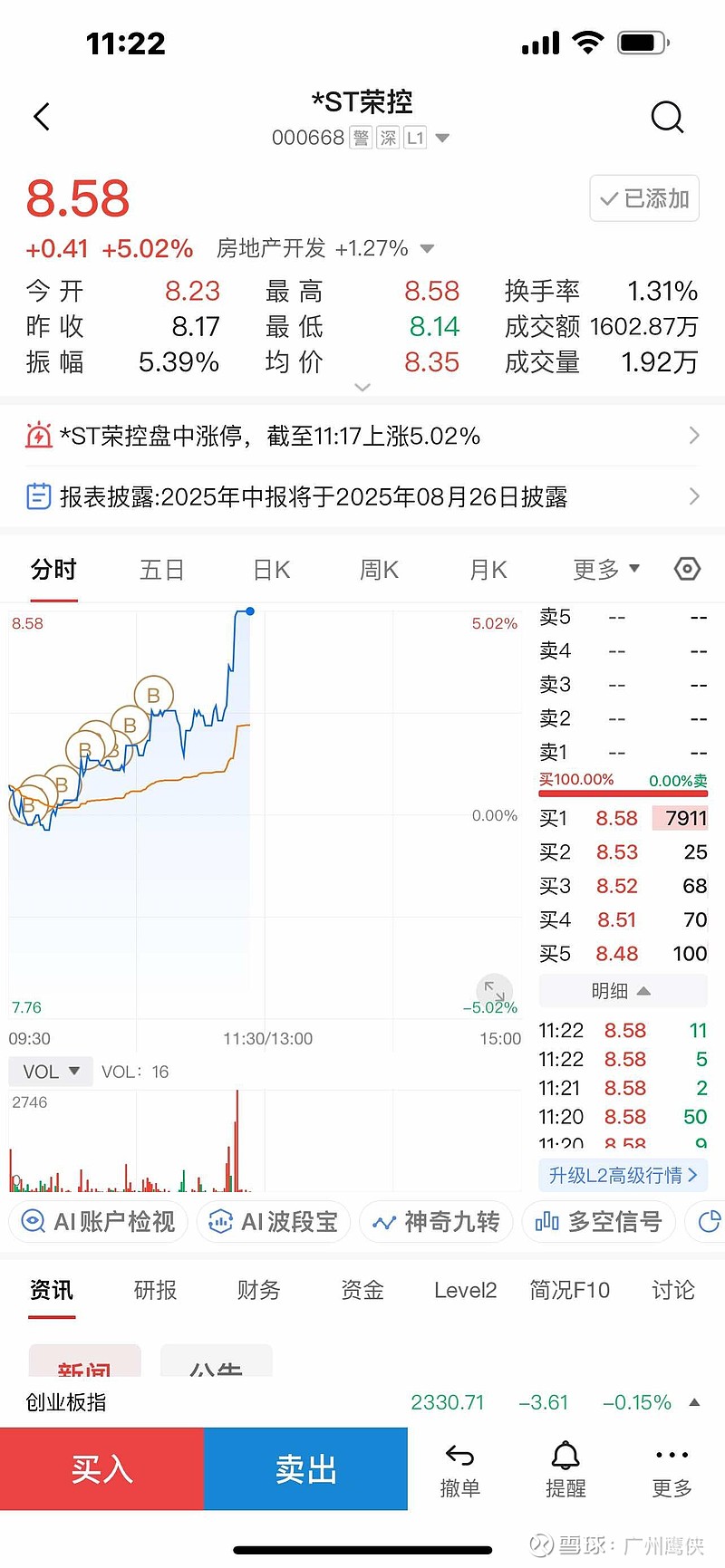Select the 月K chart tab
Viewport: 725px width, 1568px height.
(488, 570)
